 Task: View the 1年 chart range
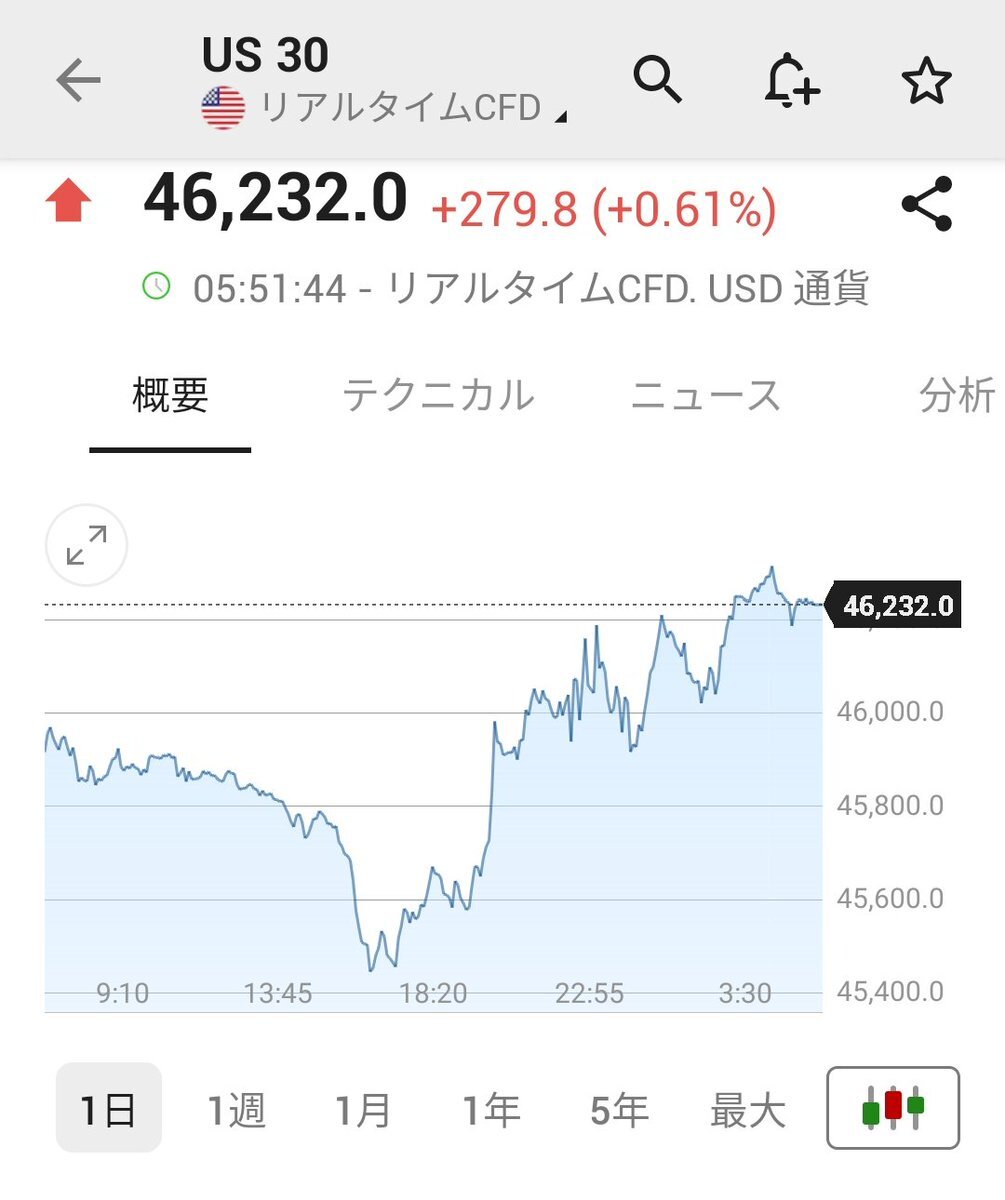tap(491, 1110)
